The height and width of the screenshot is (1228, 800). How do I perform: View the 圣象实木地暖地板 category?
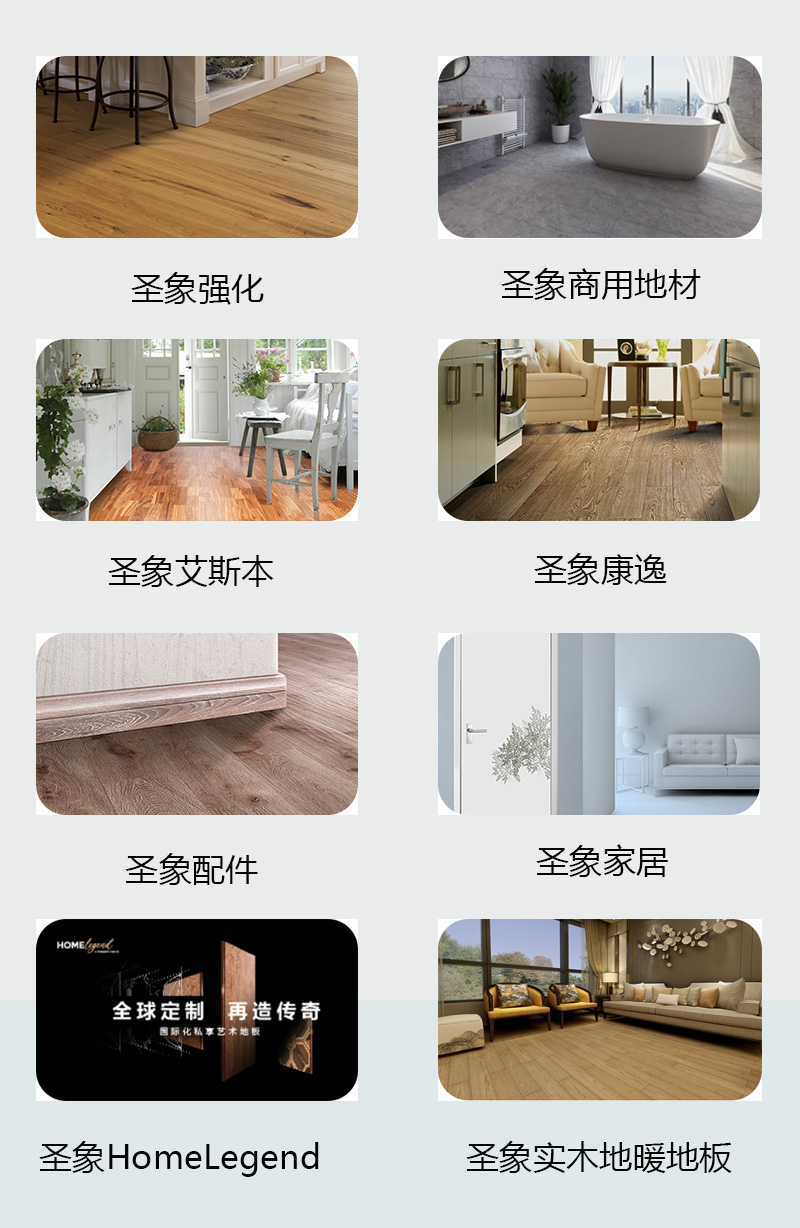coord(599,1010)
